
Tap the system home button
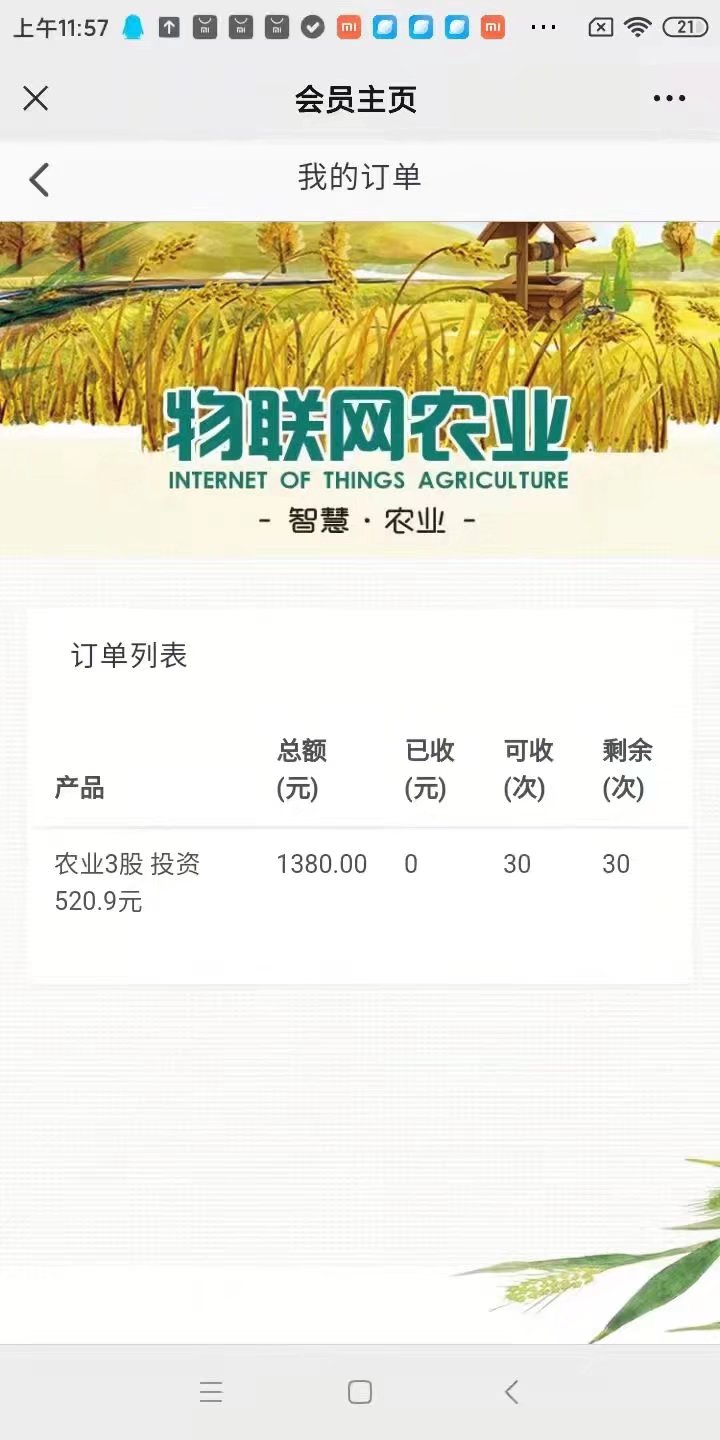click(360, 1392)
